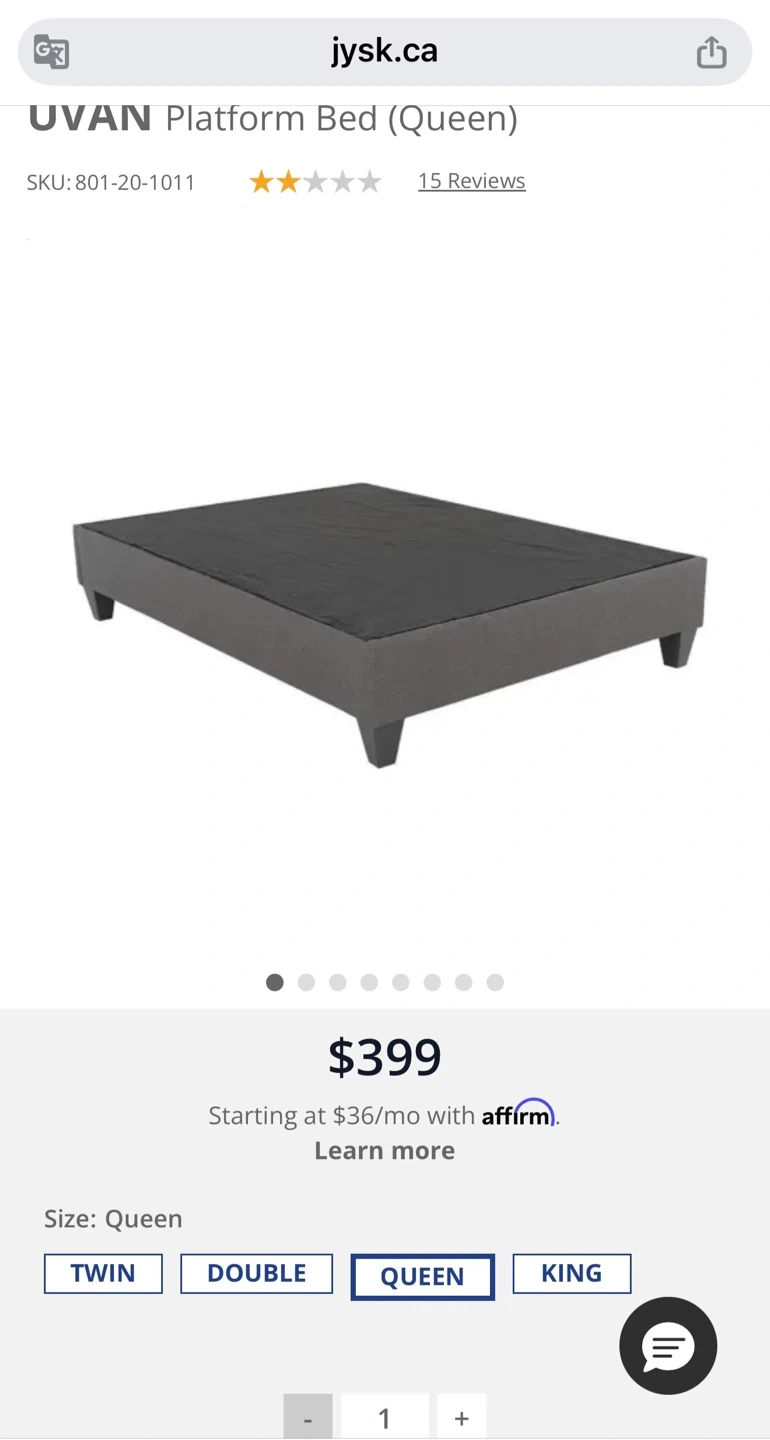Enlarge the UVAN platform bed image
Screen dimensions: 770x1440
388,622
